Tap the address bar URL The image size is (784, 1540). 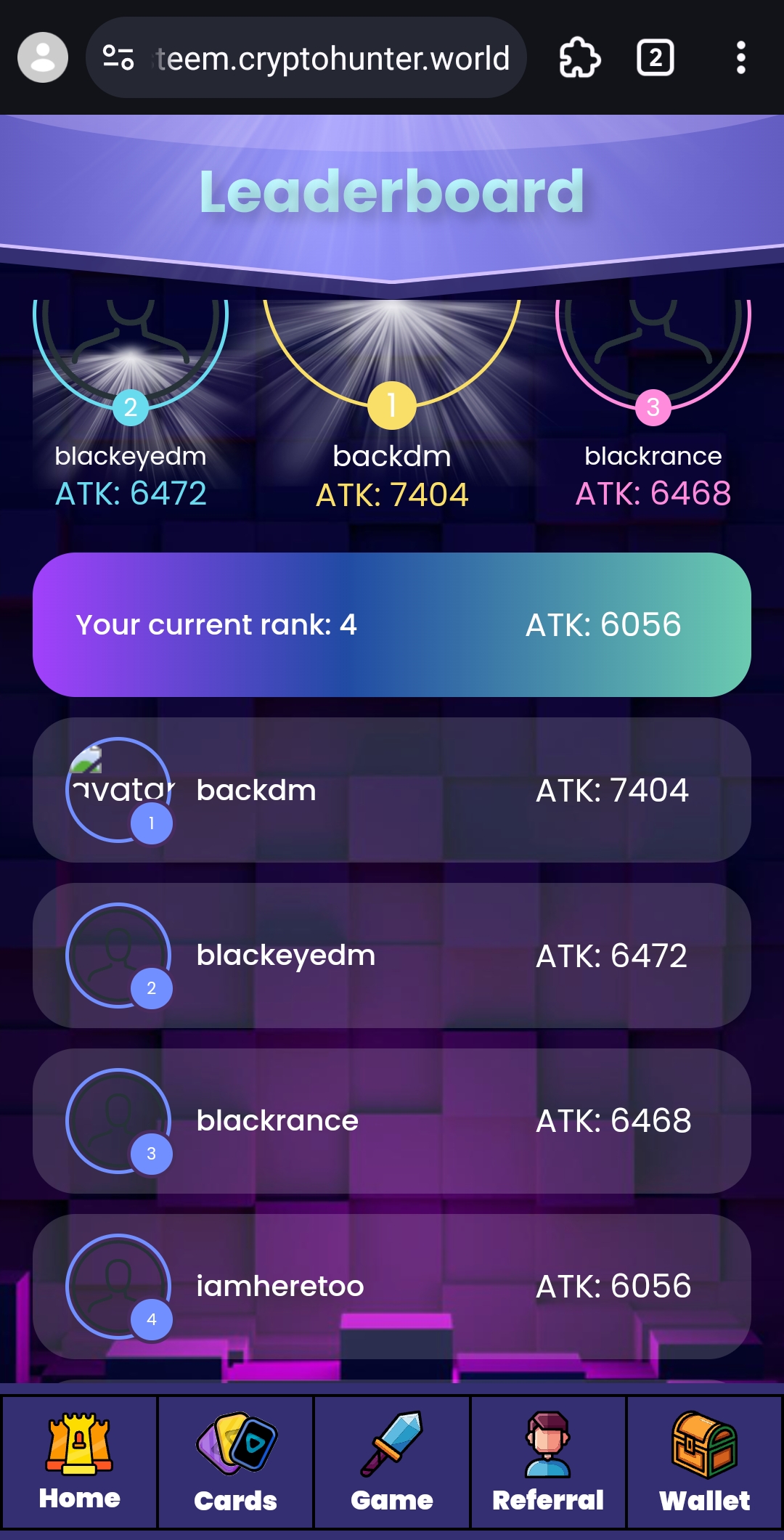332,58
